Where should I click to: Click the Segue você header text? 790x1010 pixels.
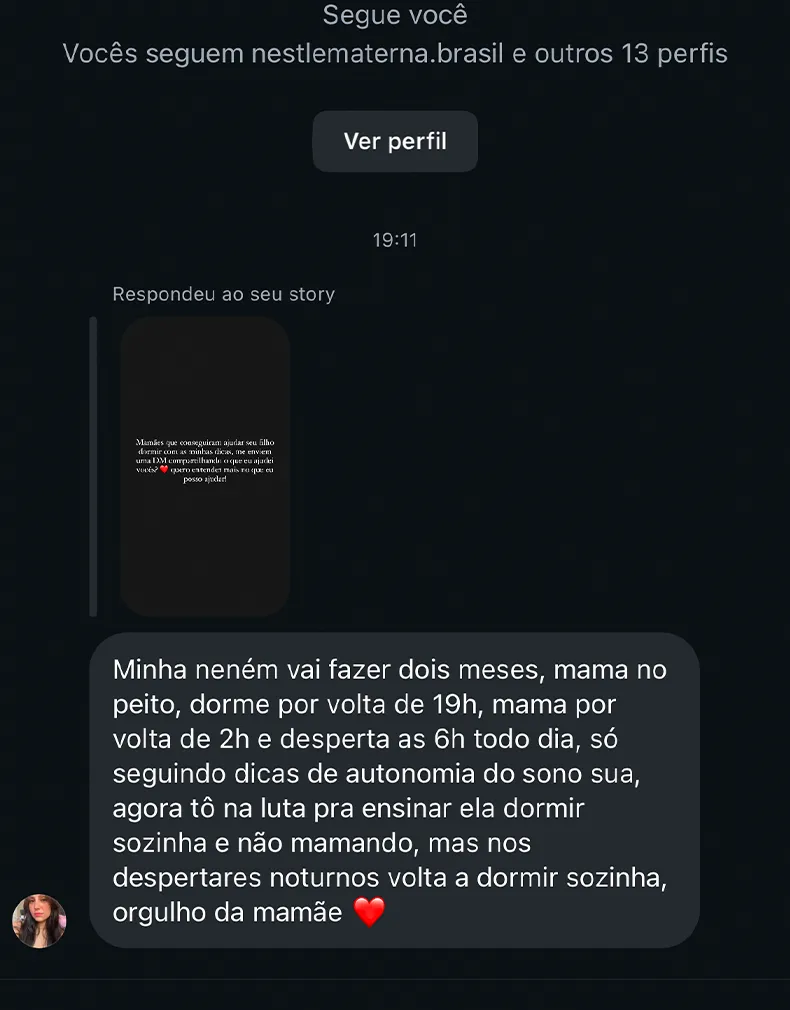coord(395,15)
